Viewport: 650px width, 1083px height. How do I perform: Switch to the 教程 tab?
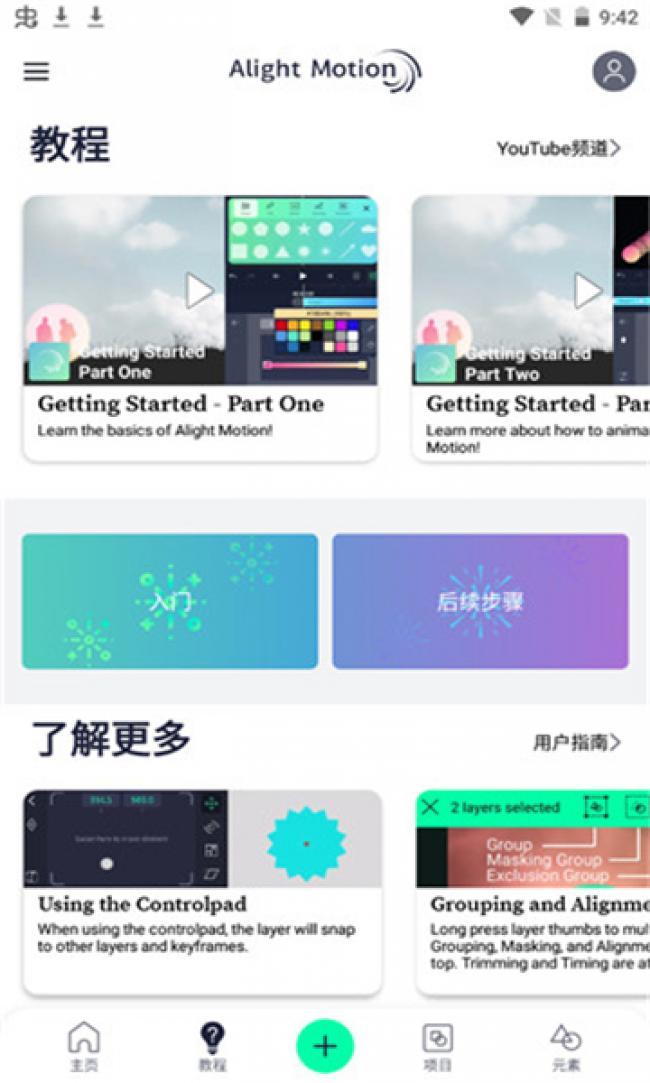point(213,1045)
